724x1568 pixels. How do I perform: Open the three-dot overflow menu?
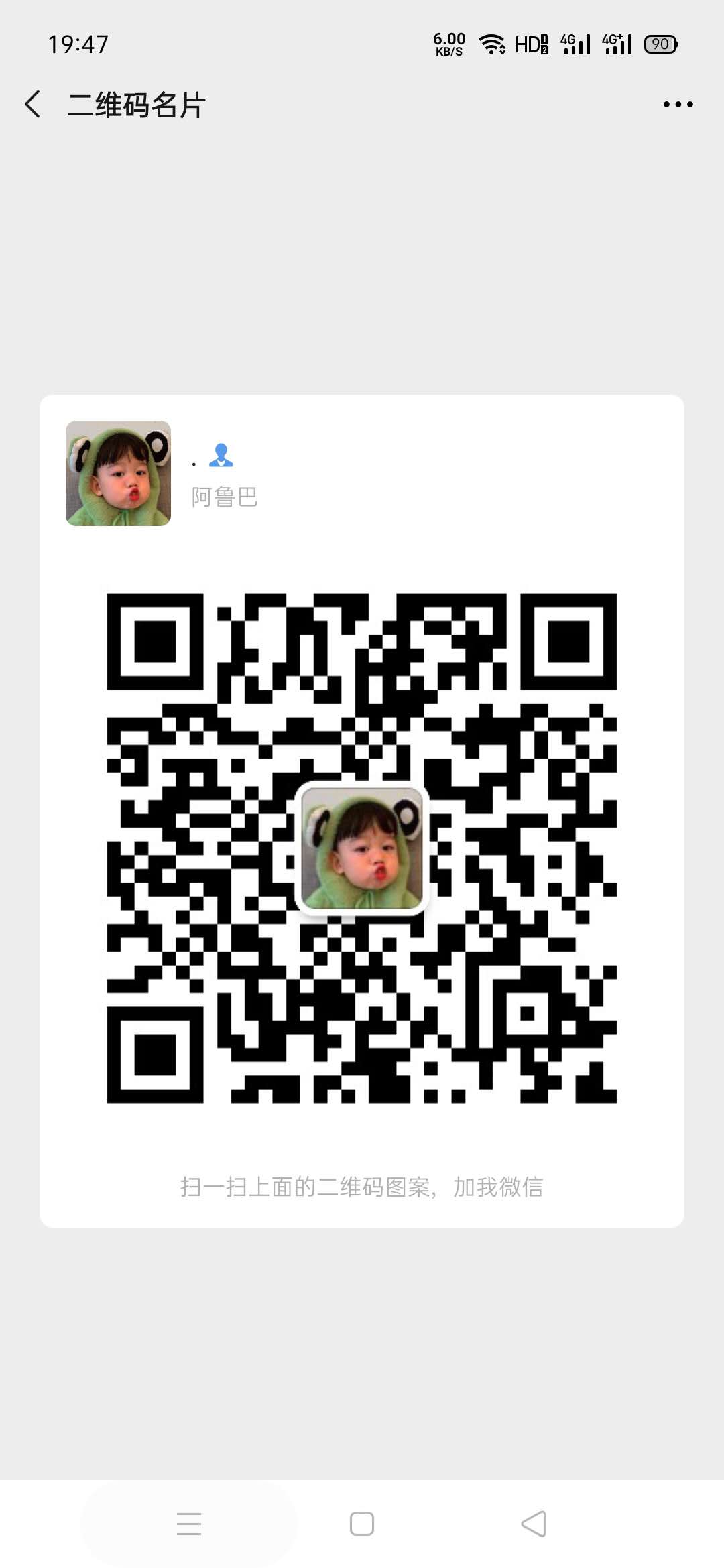point(678,105)
